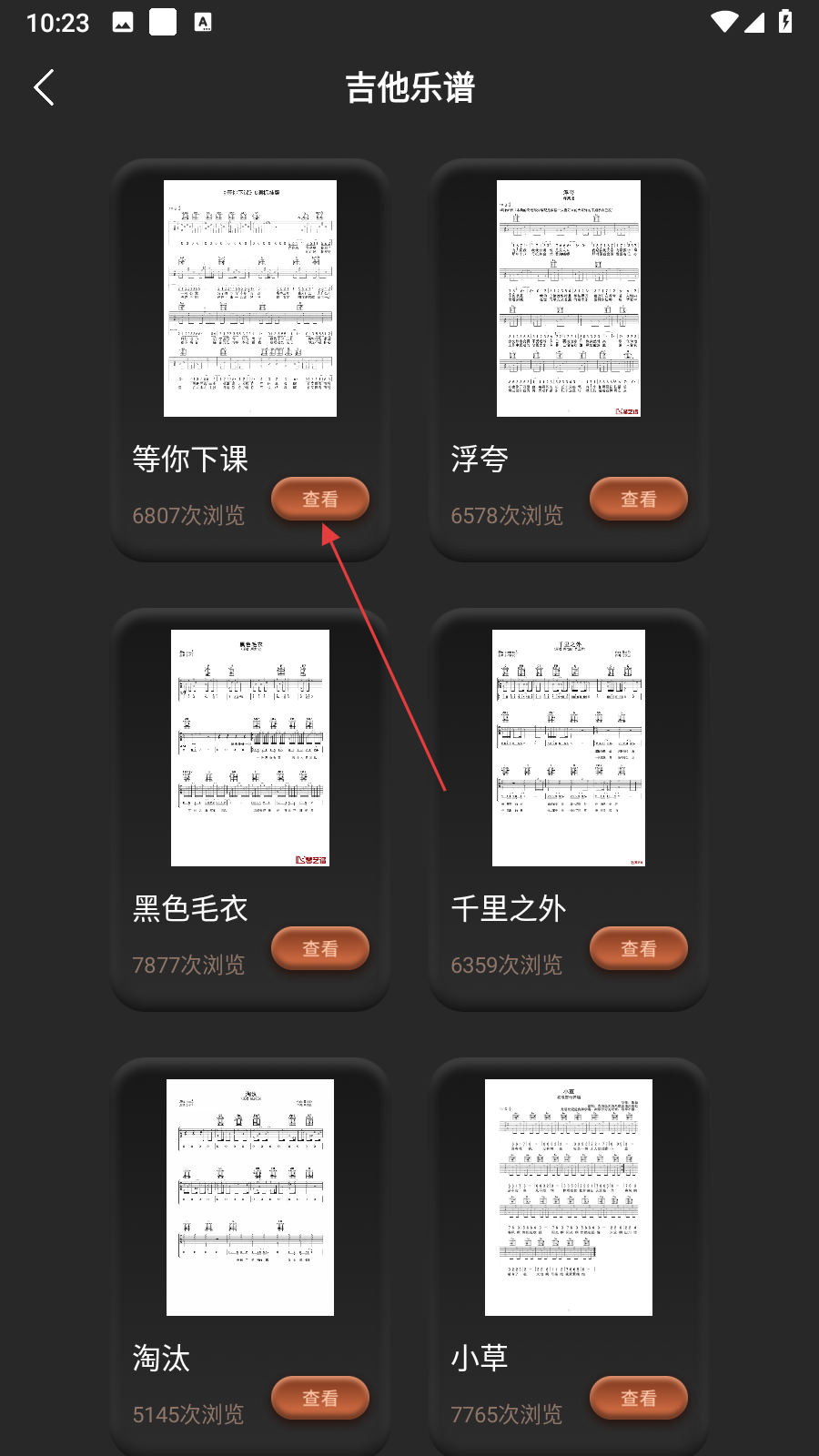
Task: Open the 黑色毛衣 sheet music thumbnail
Action: coord(250,748)
